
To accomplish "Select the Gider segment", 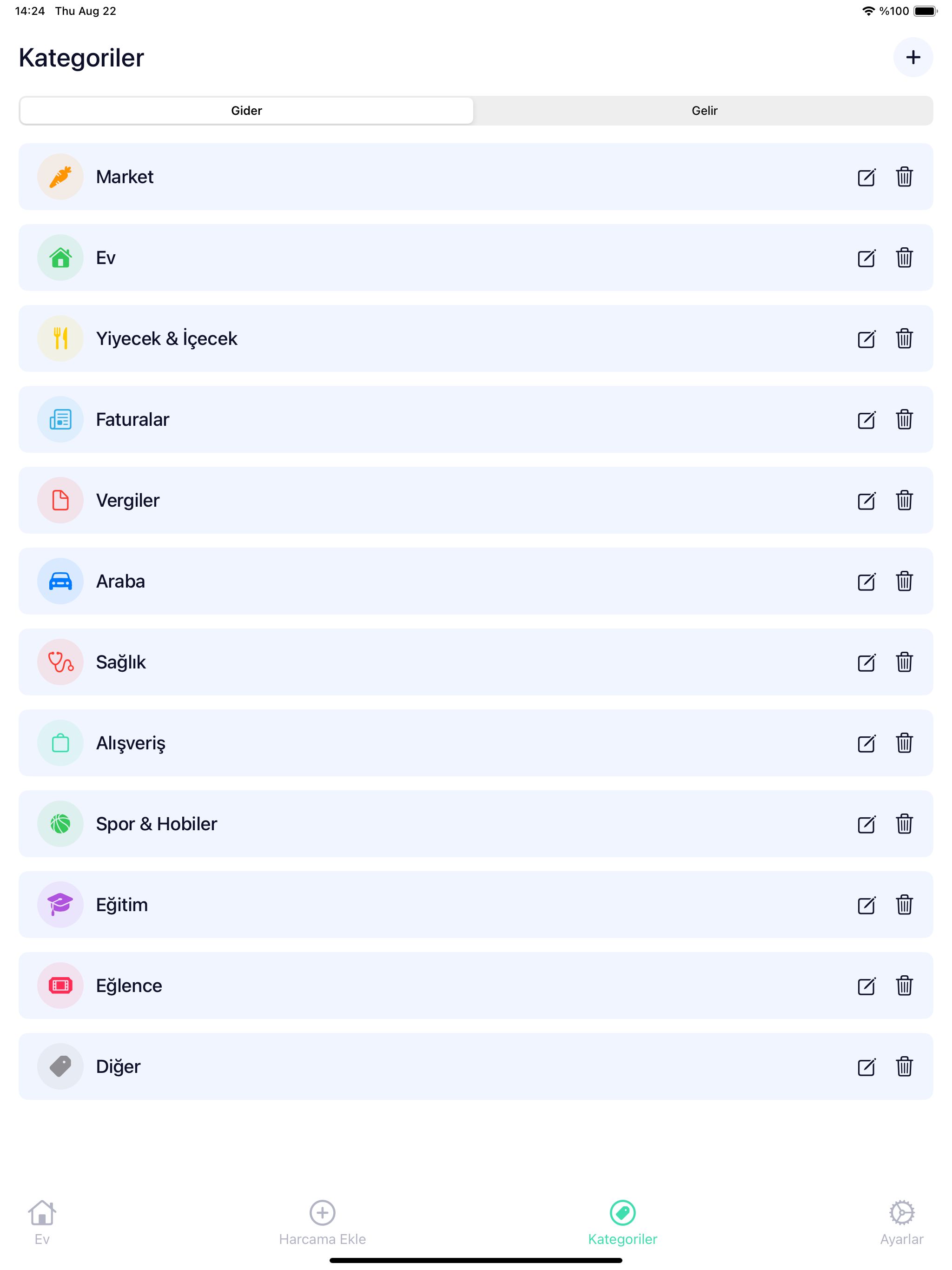I will tap(246, 111).
